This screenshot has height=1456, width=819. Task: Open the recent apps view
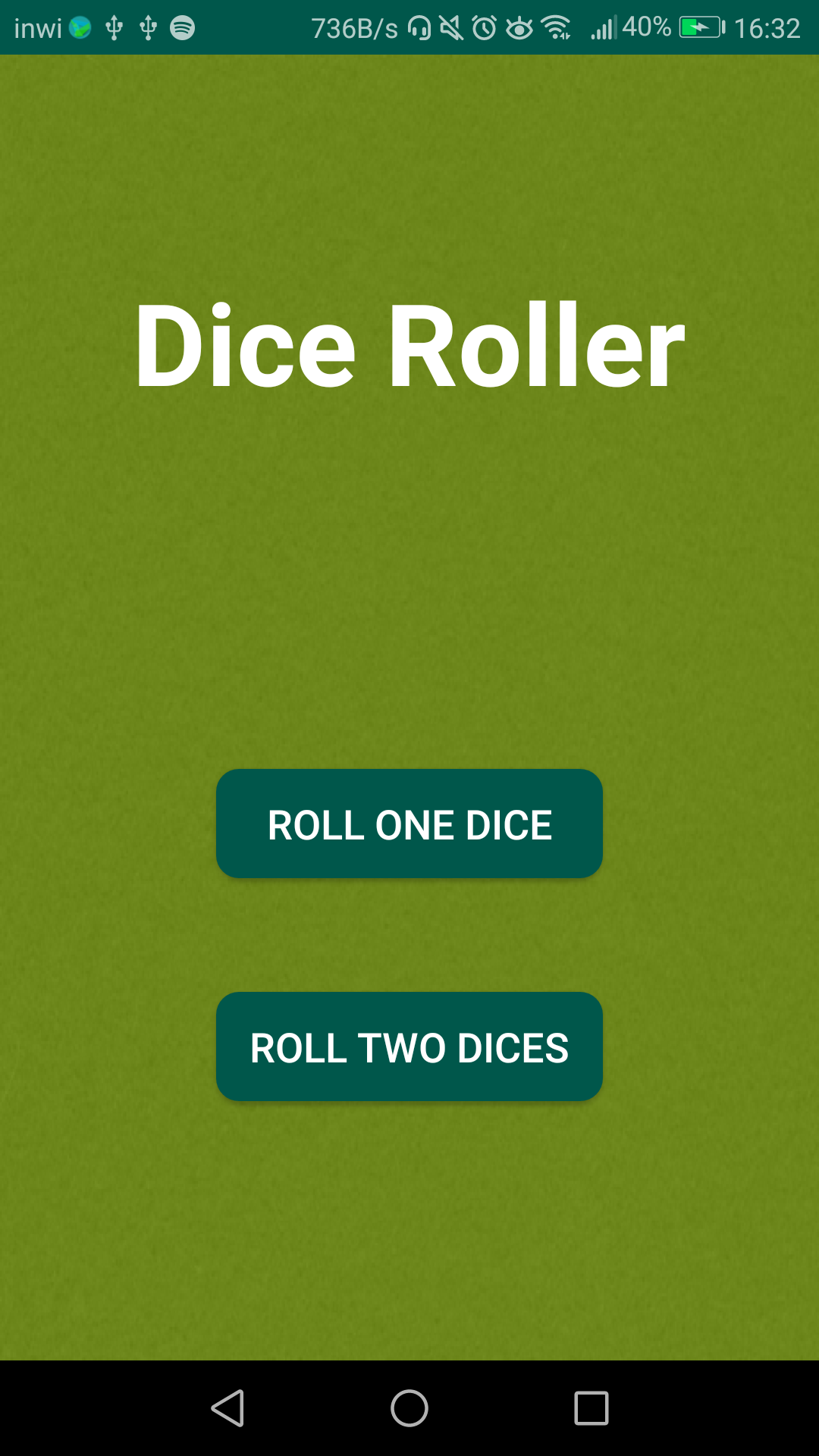[x=591, y=1408]
